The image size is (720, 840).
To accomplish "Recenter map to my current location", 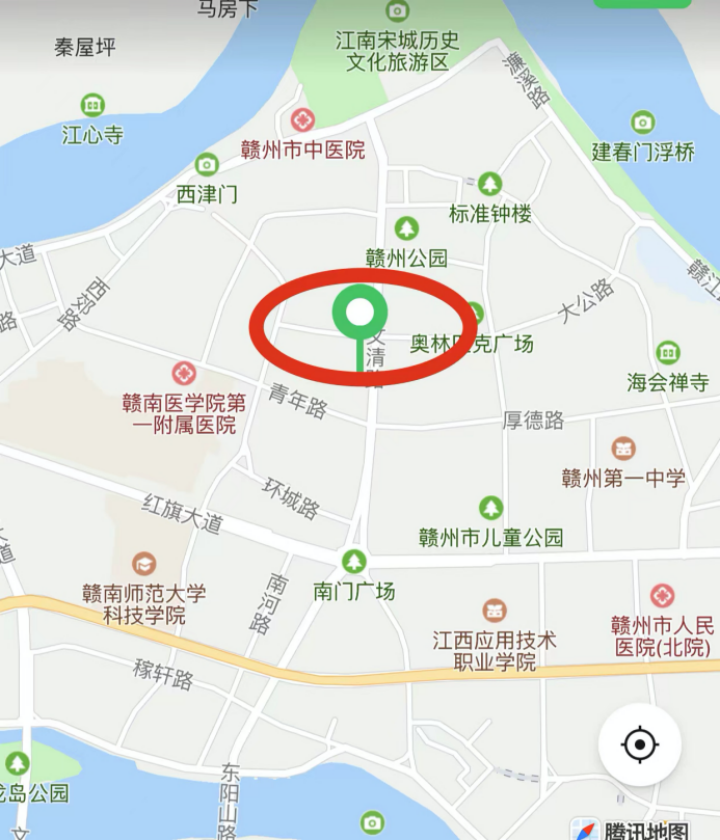I will tap(639, 745).
